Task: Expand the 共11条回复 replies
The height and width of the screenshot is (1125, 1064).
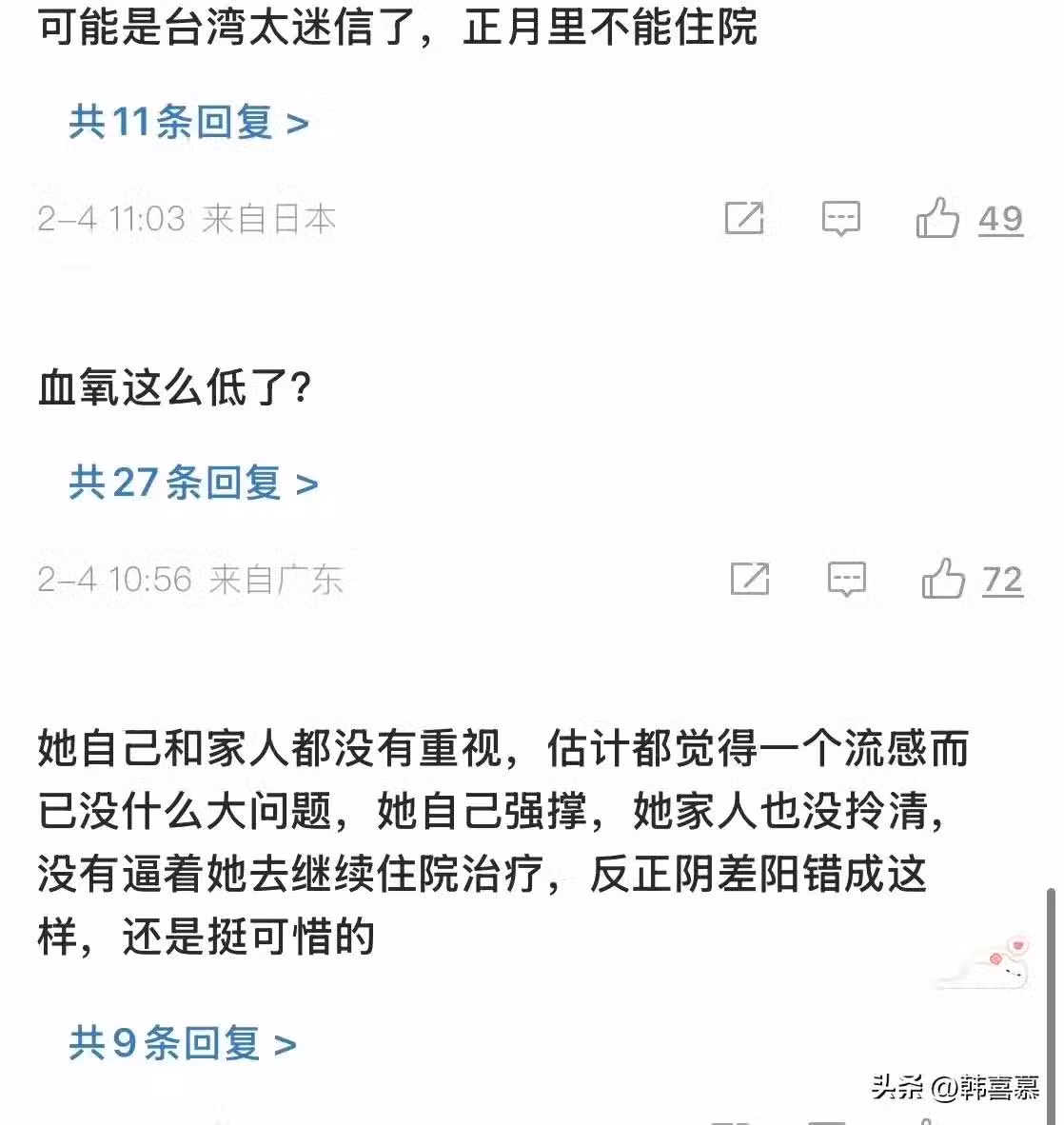Action: point(188,123)
